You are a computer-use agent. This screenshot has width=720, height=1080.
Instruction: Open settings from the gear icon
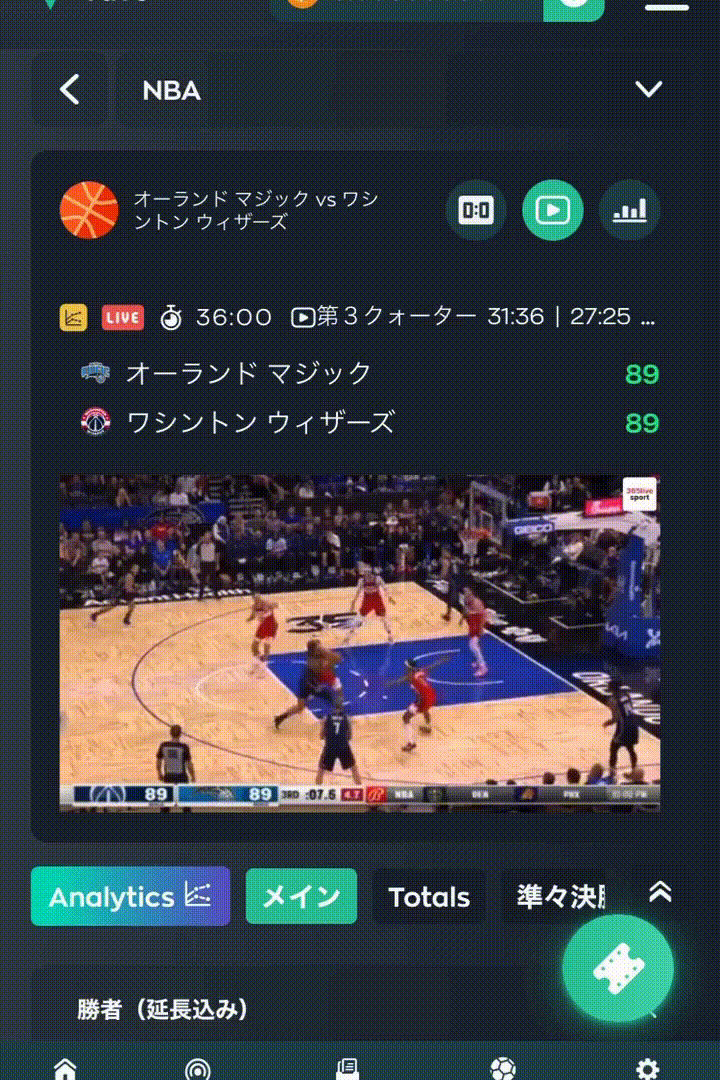click(x=647, y=1068)
